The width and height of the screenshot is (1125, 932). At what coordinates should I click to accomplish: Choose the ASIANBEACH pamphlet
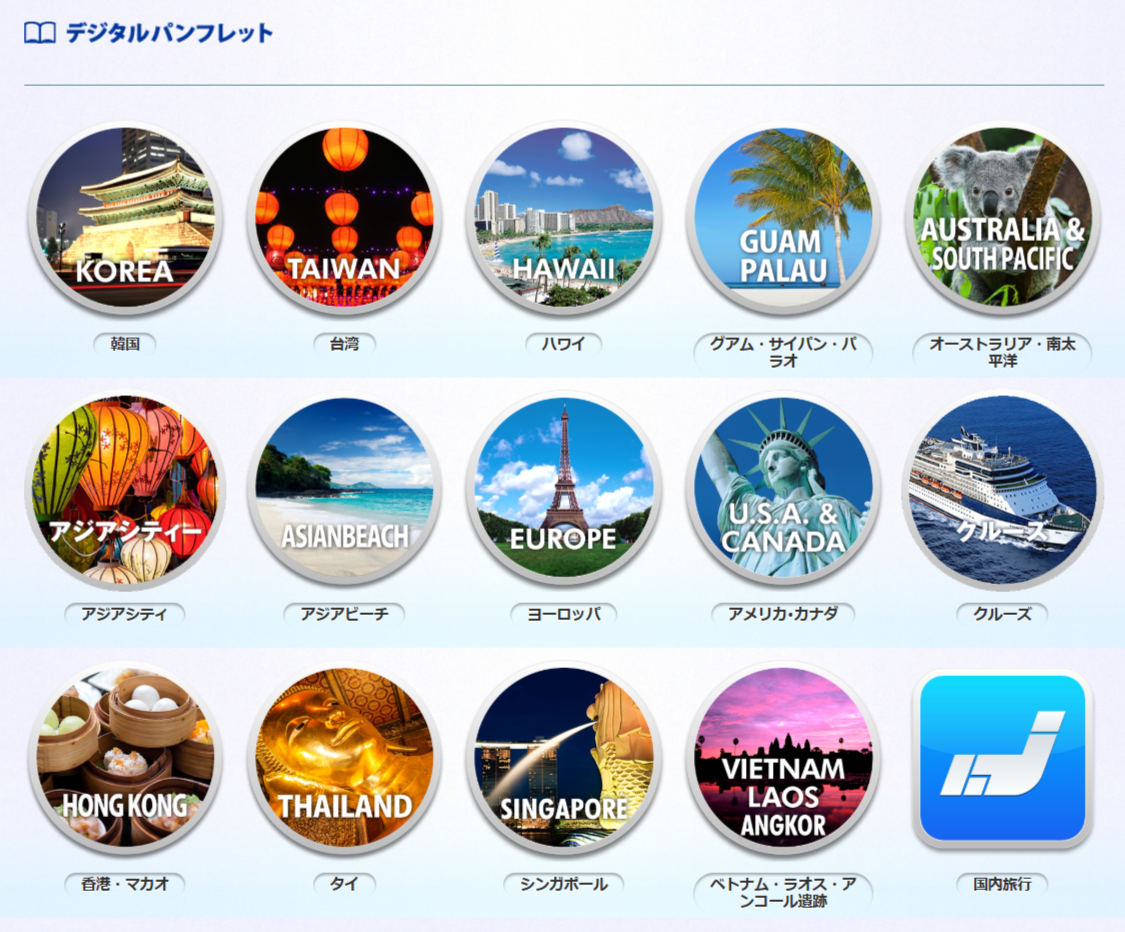(344, 489)
